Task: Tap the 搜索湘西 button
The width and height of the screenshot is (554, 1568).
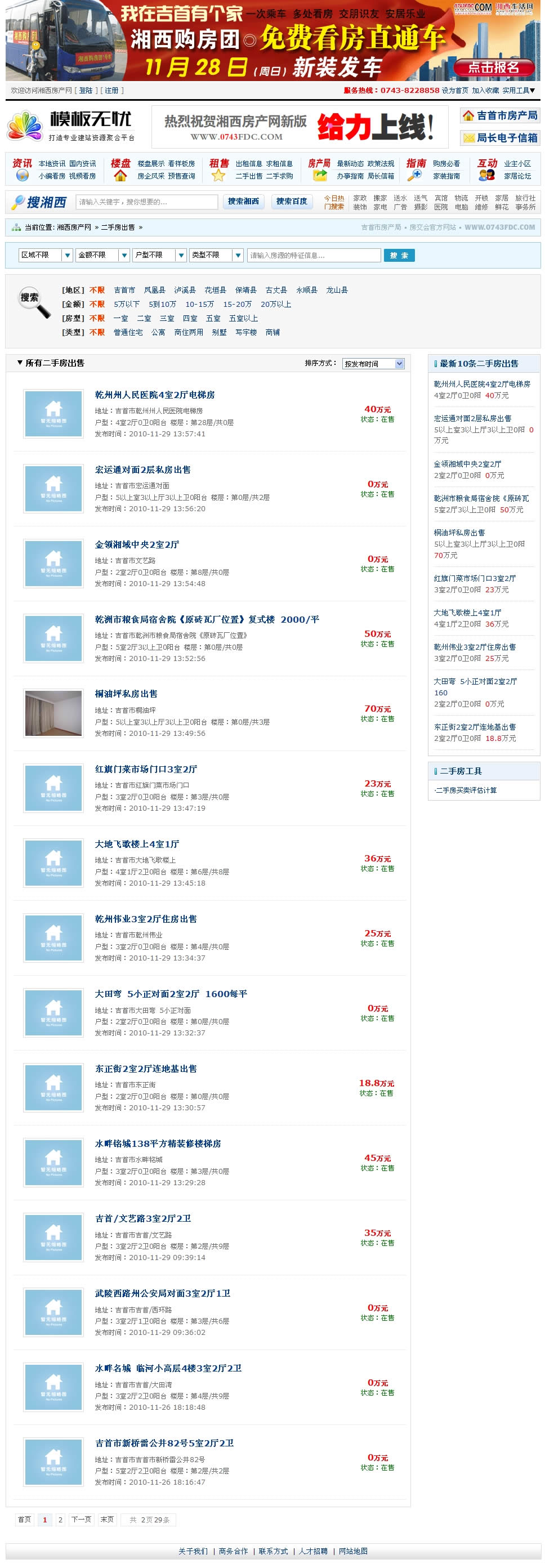Action: (x=243, y=202)
